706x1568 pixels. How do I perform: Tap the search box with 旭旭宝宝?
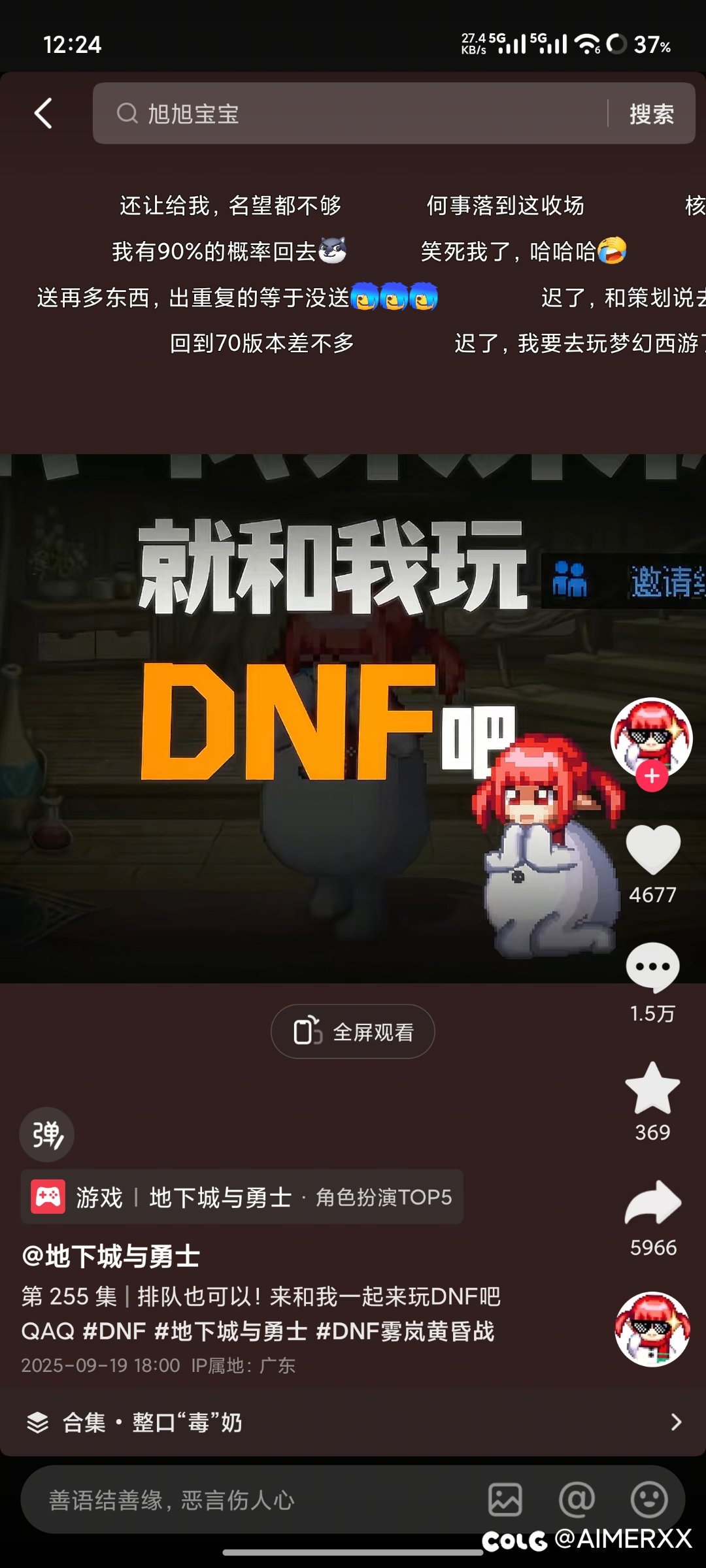coord(353,114)
